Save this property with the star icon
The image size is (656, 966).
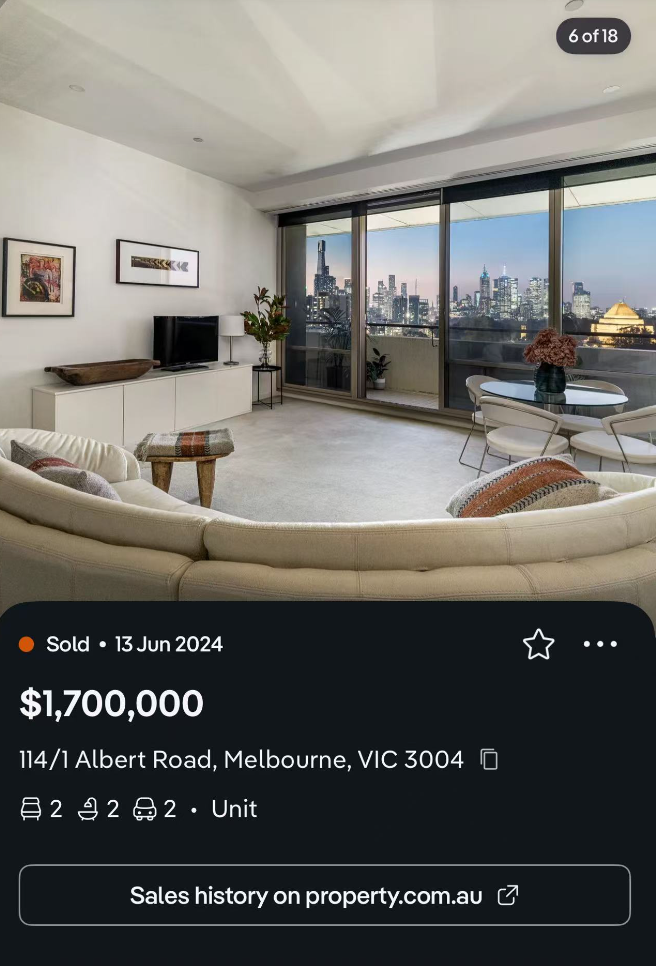point(538,644)
